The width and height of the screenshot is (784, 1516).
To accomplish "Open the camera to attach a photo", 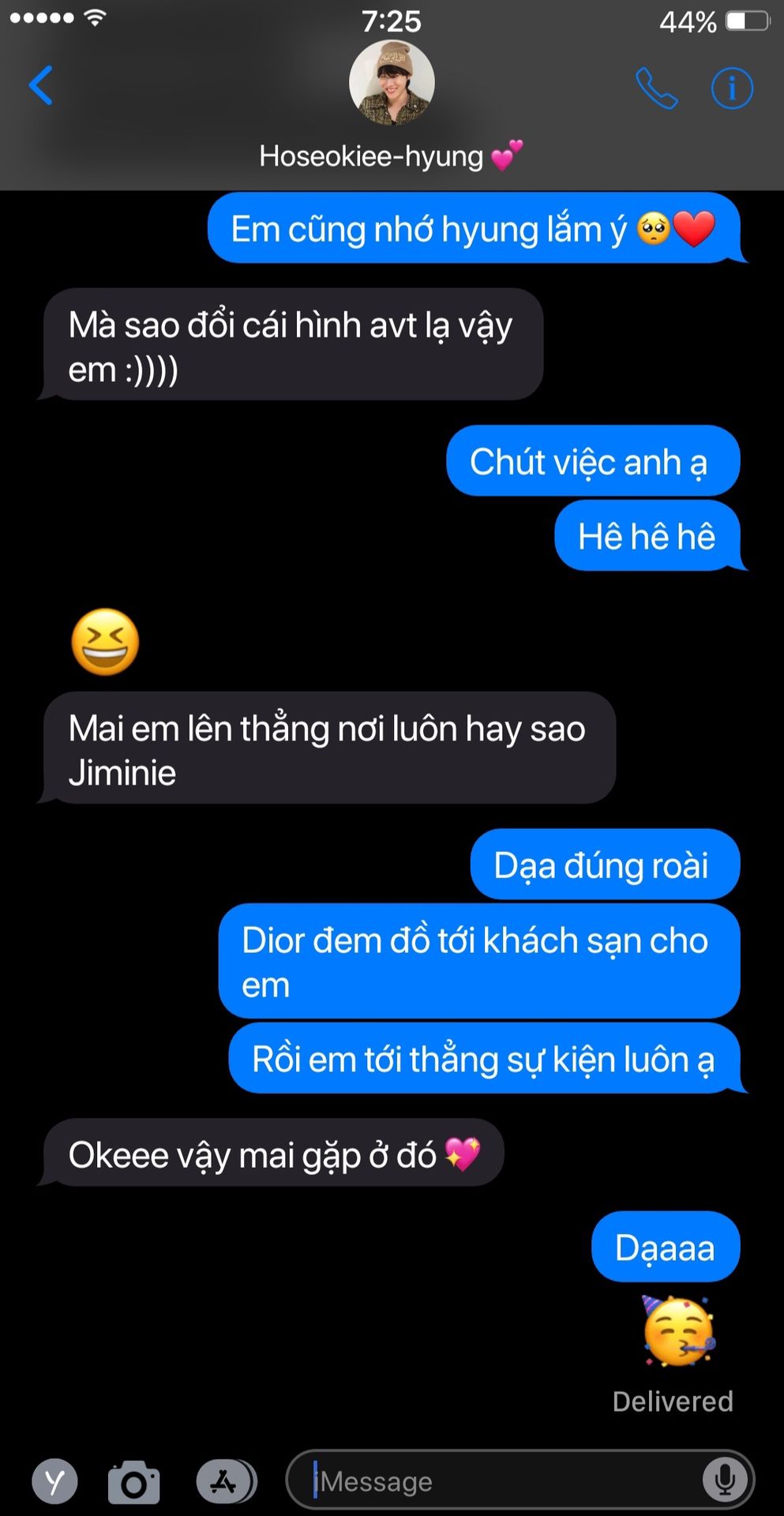I will (133, 1482).
